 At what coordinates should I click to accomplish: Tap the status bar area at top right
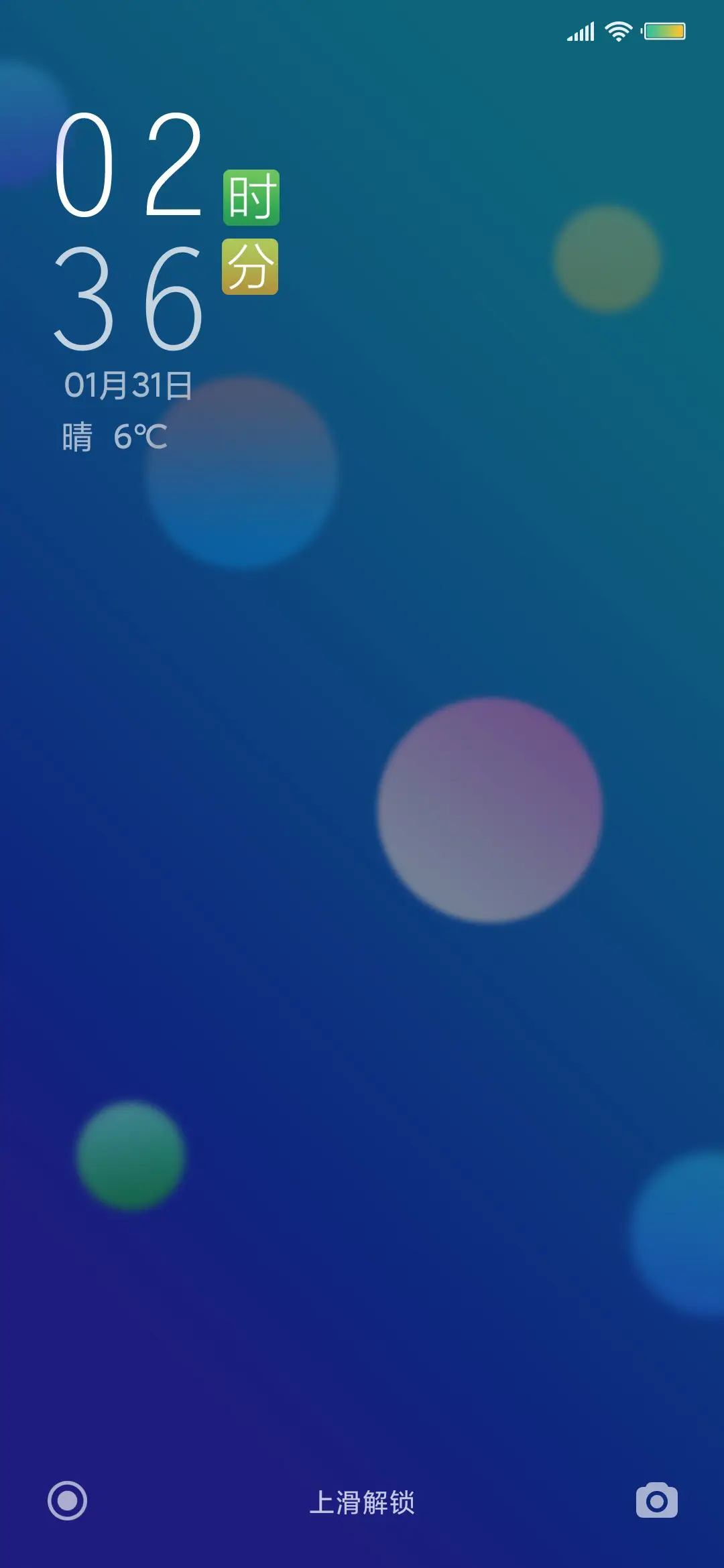[623, 29]
